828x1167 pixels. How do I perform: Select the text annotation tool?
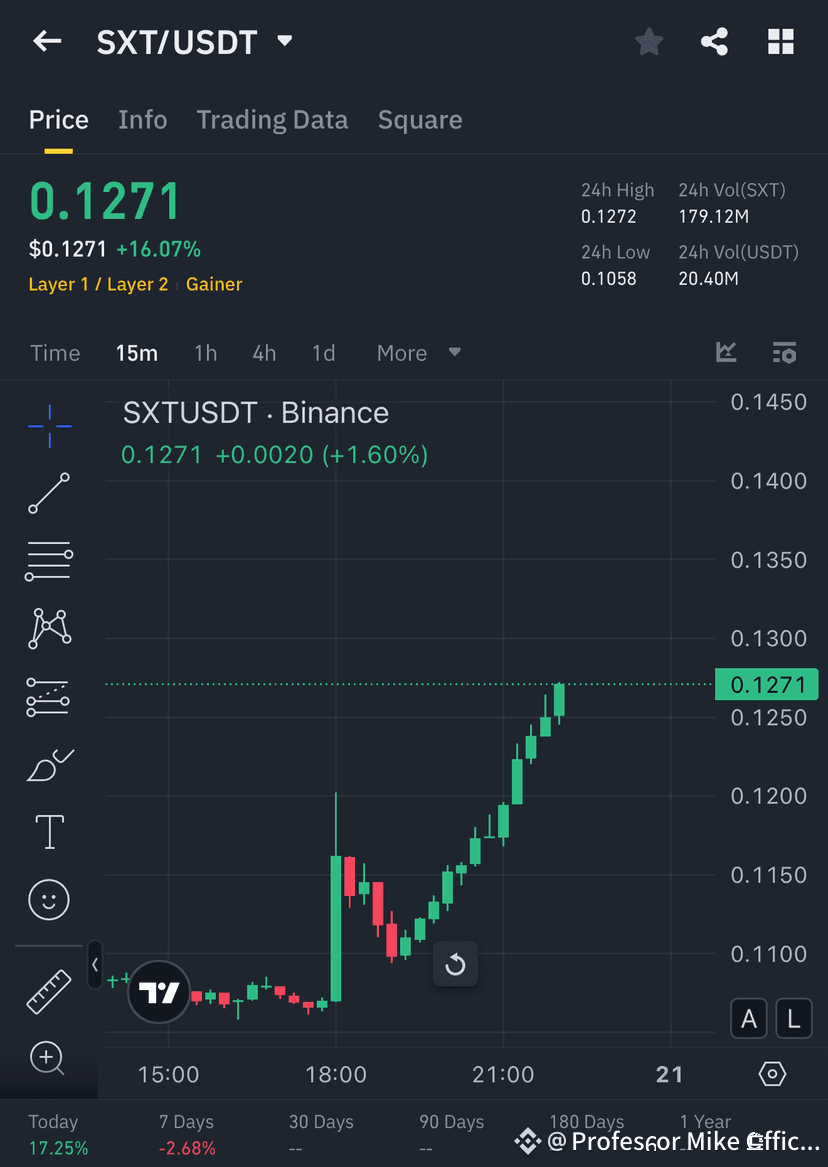coord(48,831)
